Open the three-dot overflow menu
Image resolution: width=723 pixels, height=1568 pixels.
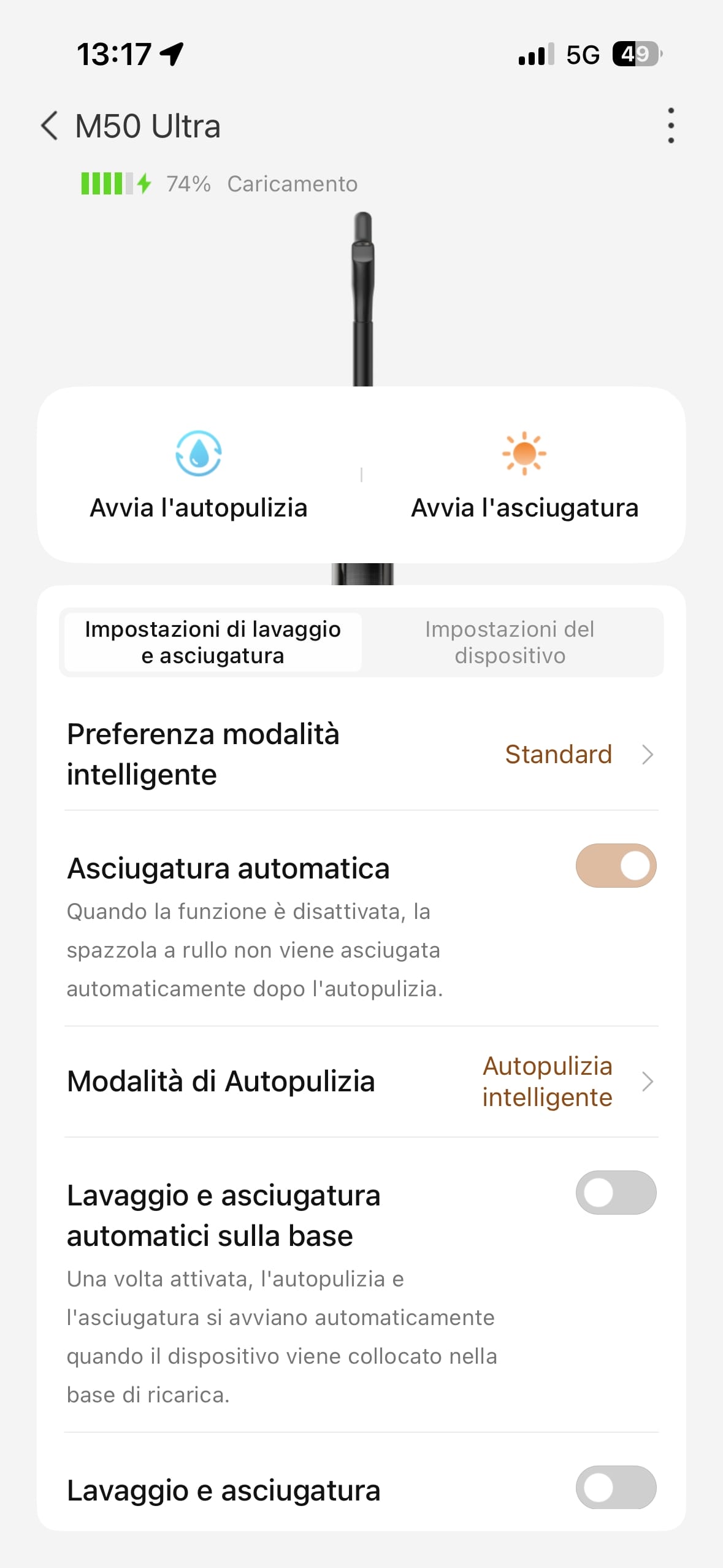(670, 126)
